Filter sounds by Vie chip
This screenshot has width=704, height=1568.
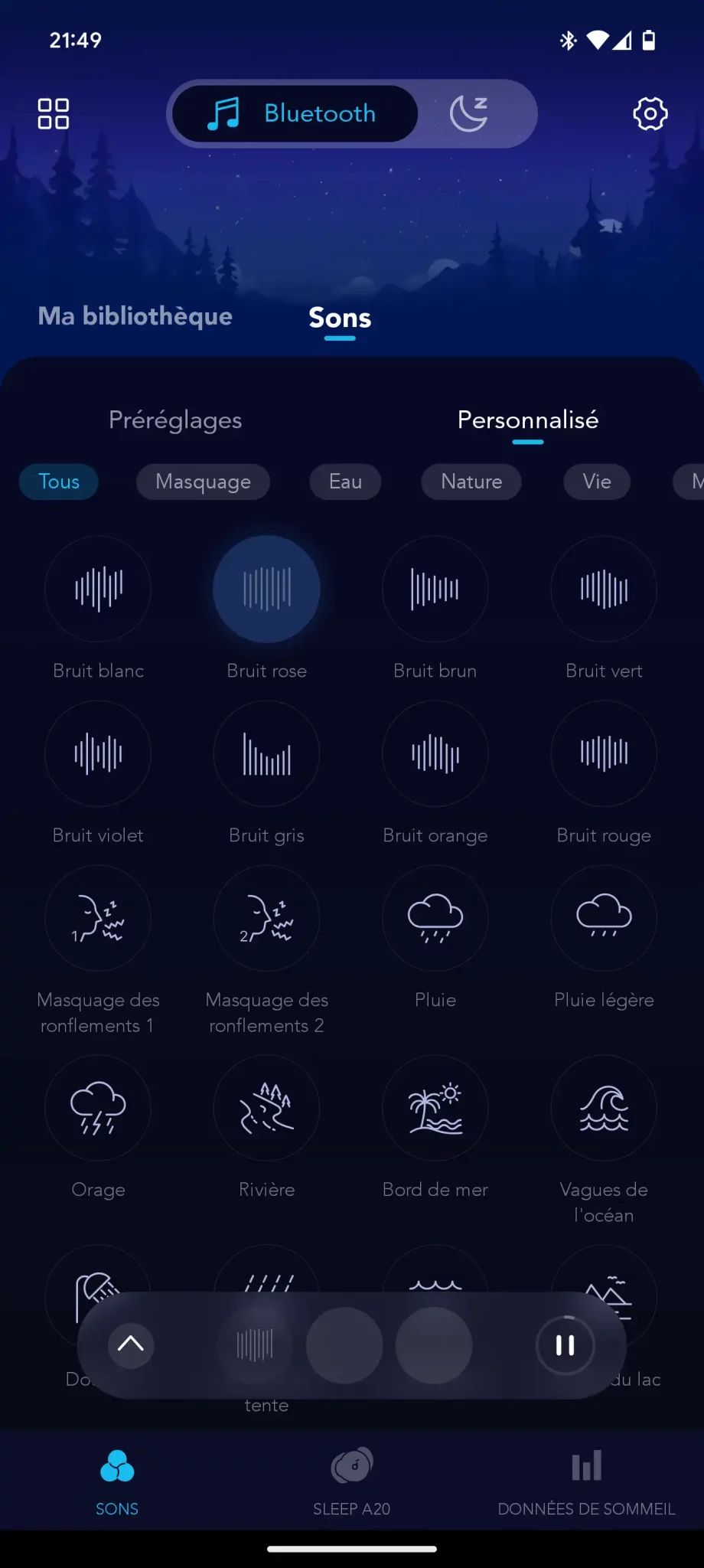pos(597,482)
